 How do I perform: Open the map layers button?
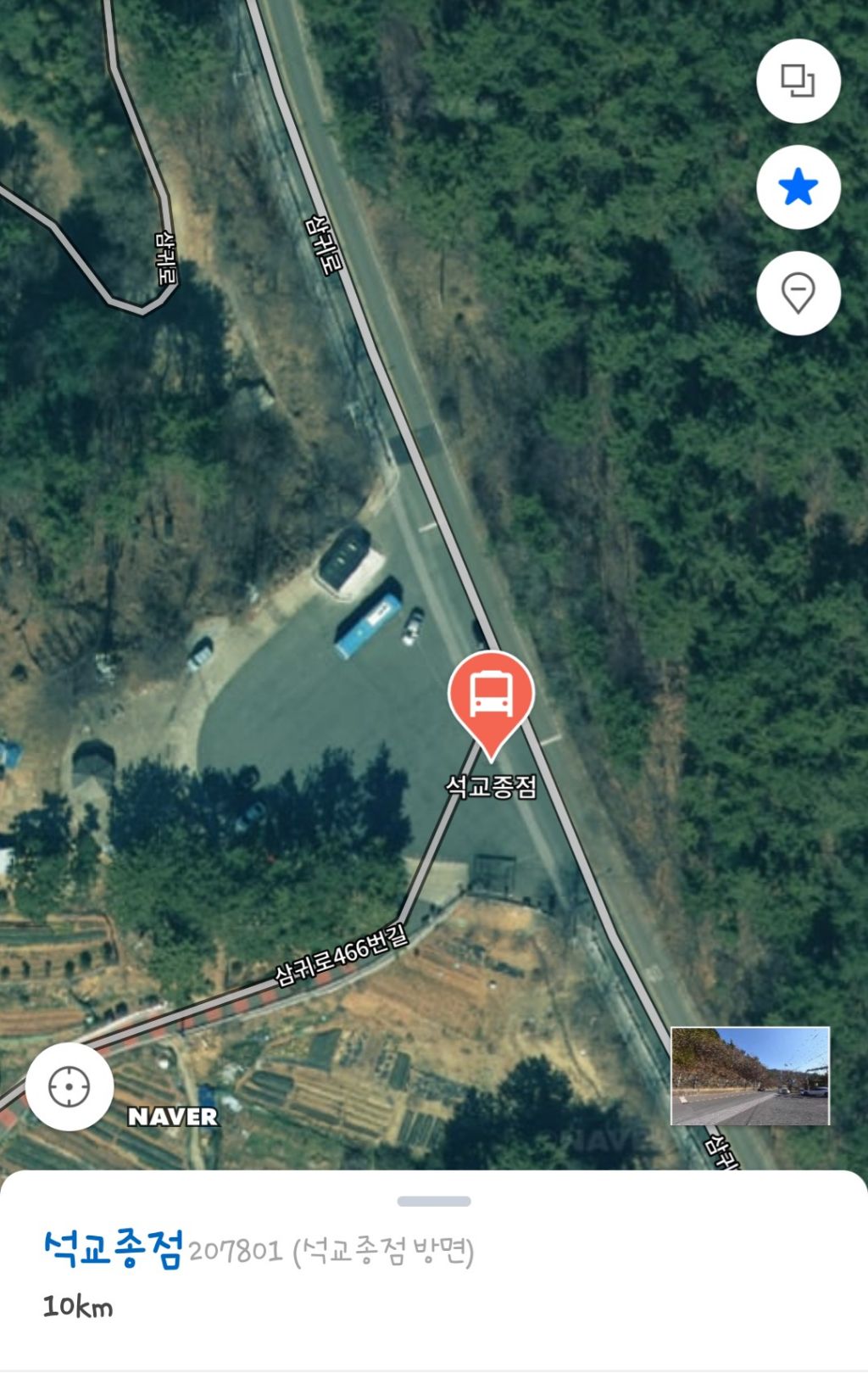point(798,81)
